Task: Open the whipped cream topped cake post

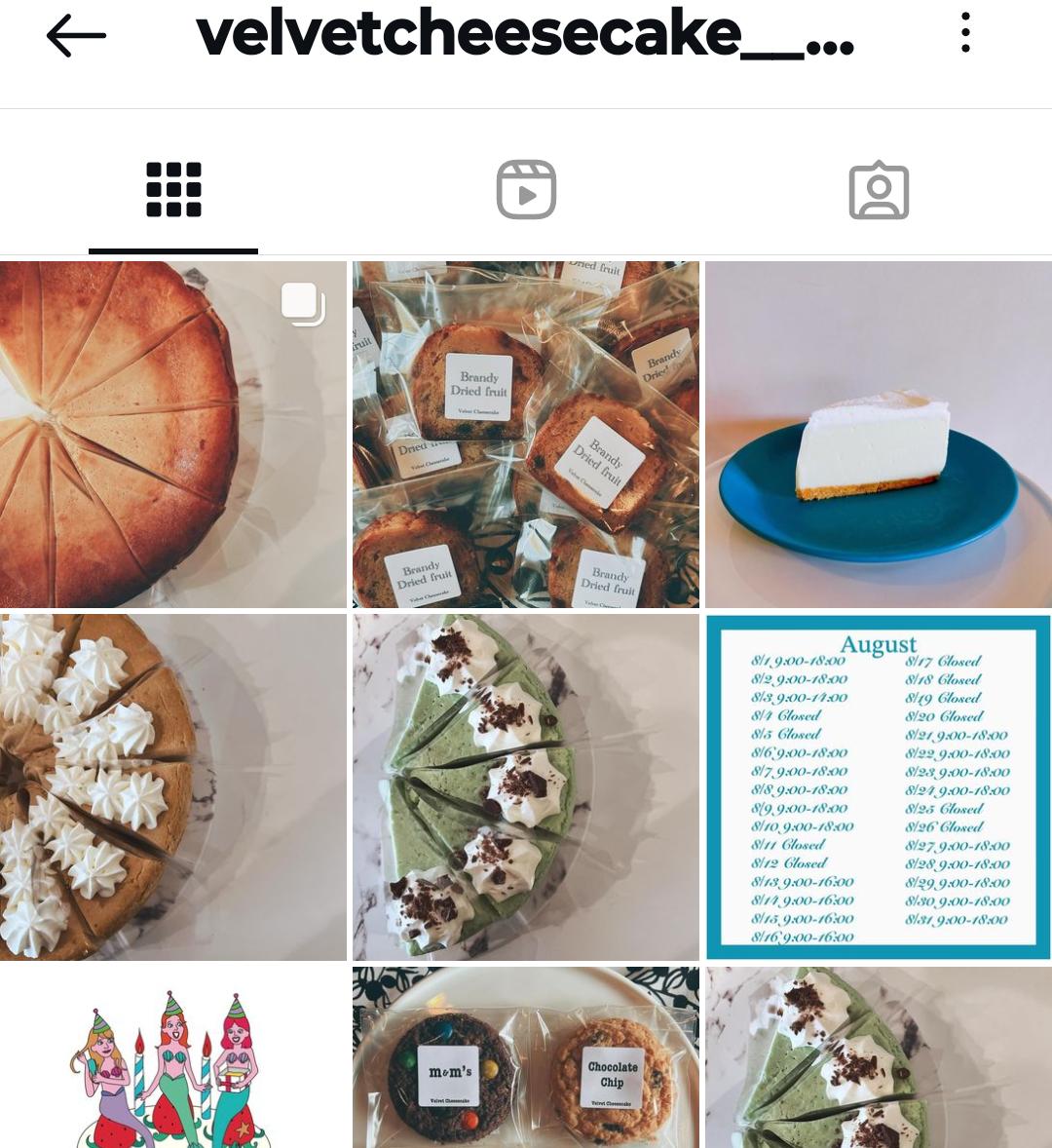Action: pyautogui.click(x=172, y=787)
